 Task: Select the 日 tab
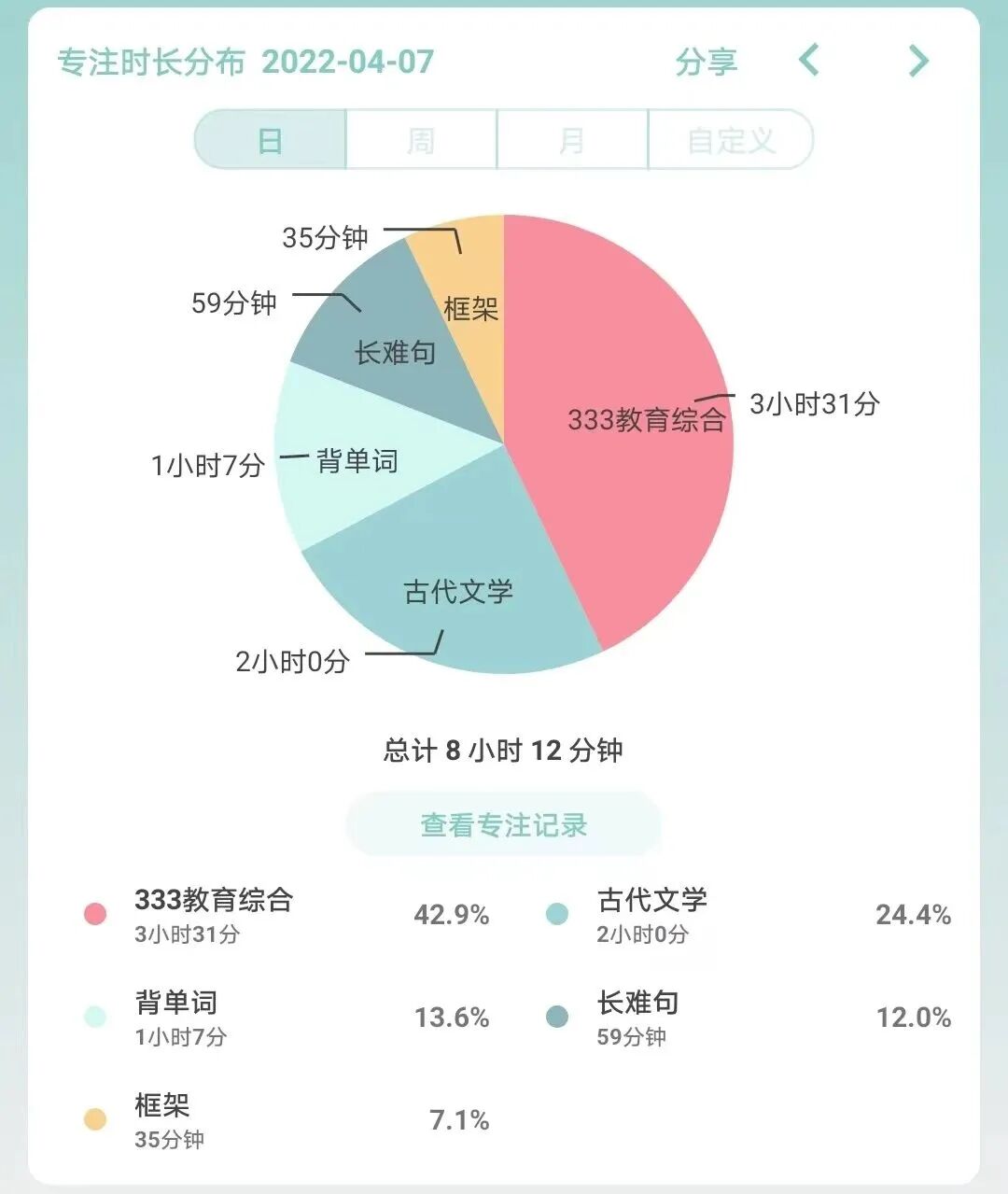[x=271, y=140]
